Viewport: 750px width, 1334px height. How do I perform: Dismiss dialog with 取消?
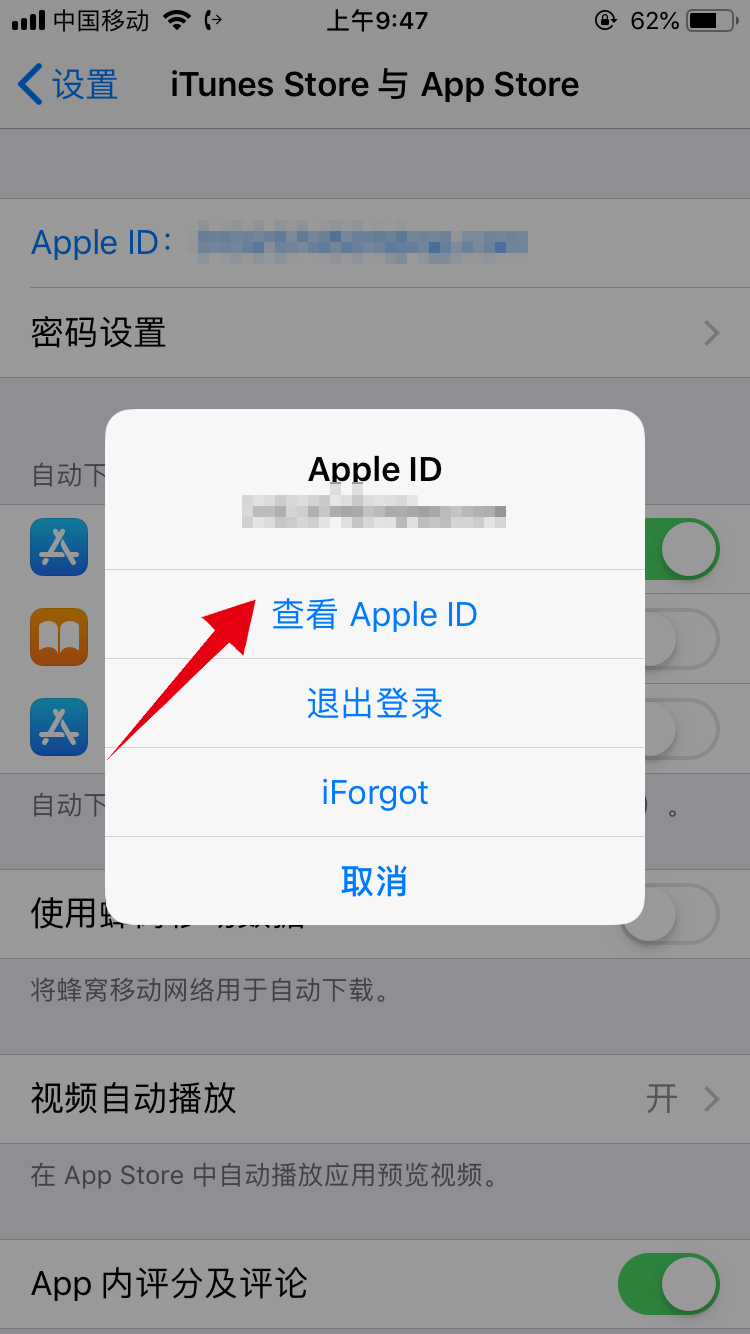(x=375, y=882)
